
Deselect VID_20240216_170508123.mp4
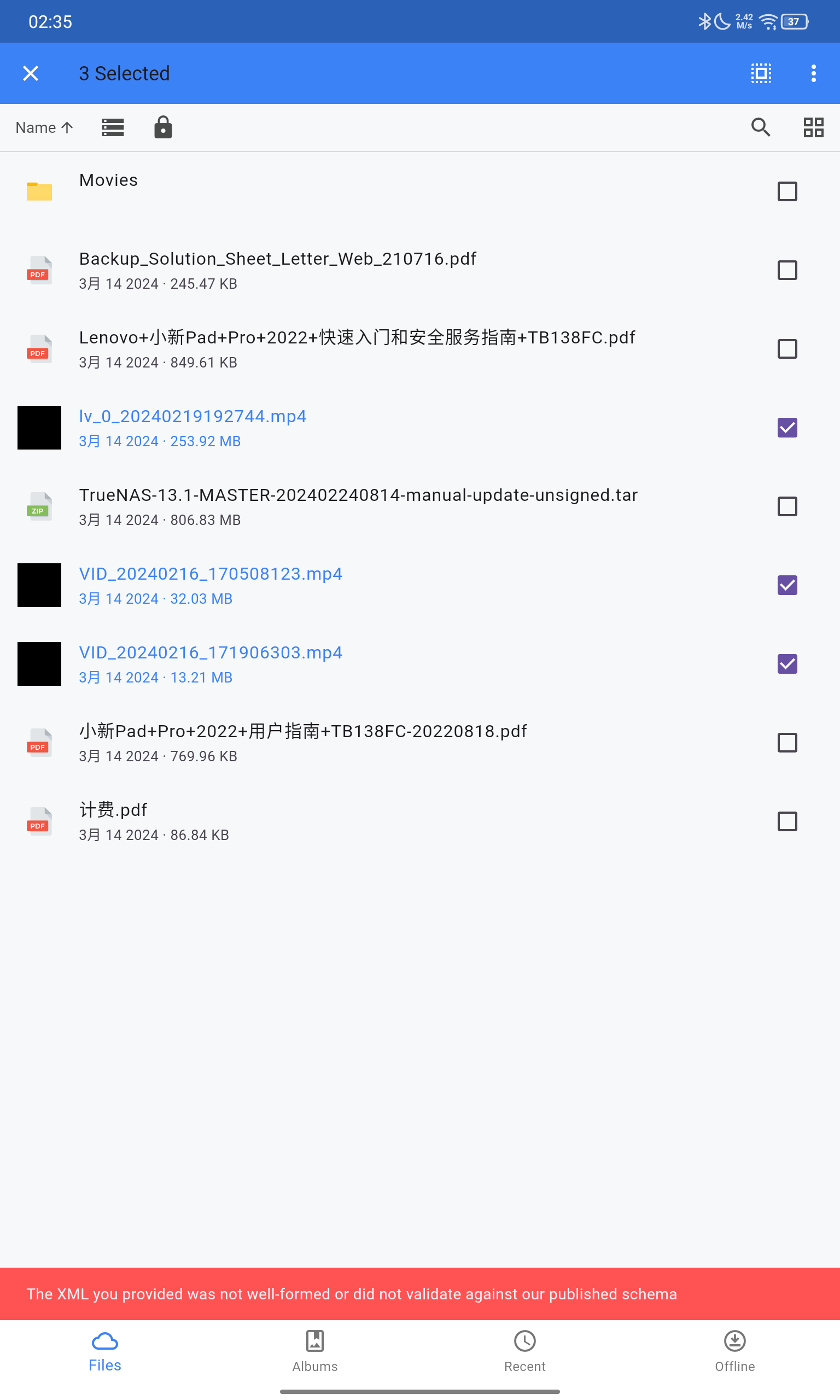click(787, 585)
